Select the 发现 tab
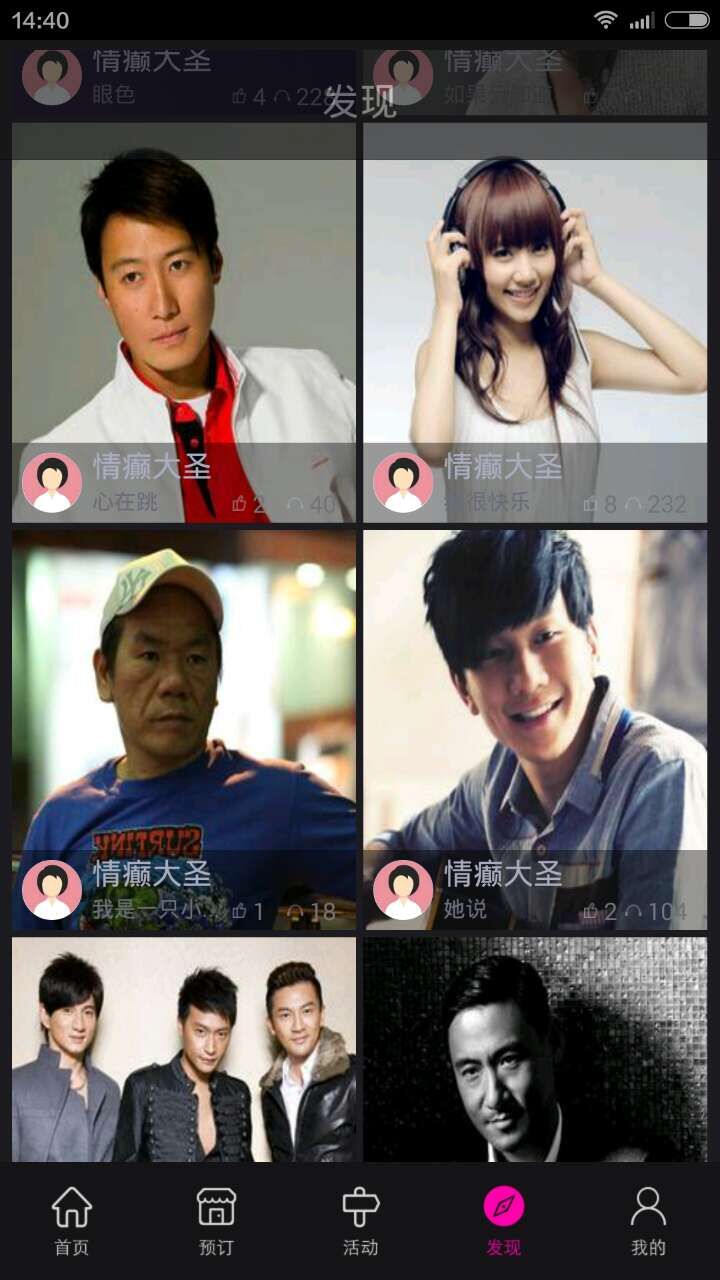720x1280 pixels. 504,1220
